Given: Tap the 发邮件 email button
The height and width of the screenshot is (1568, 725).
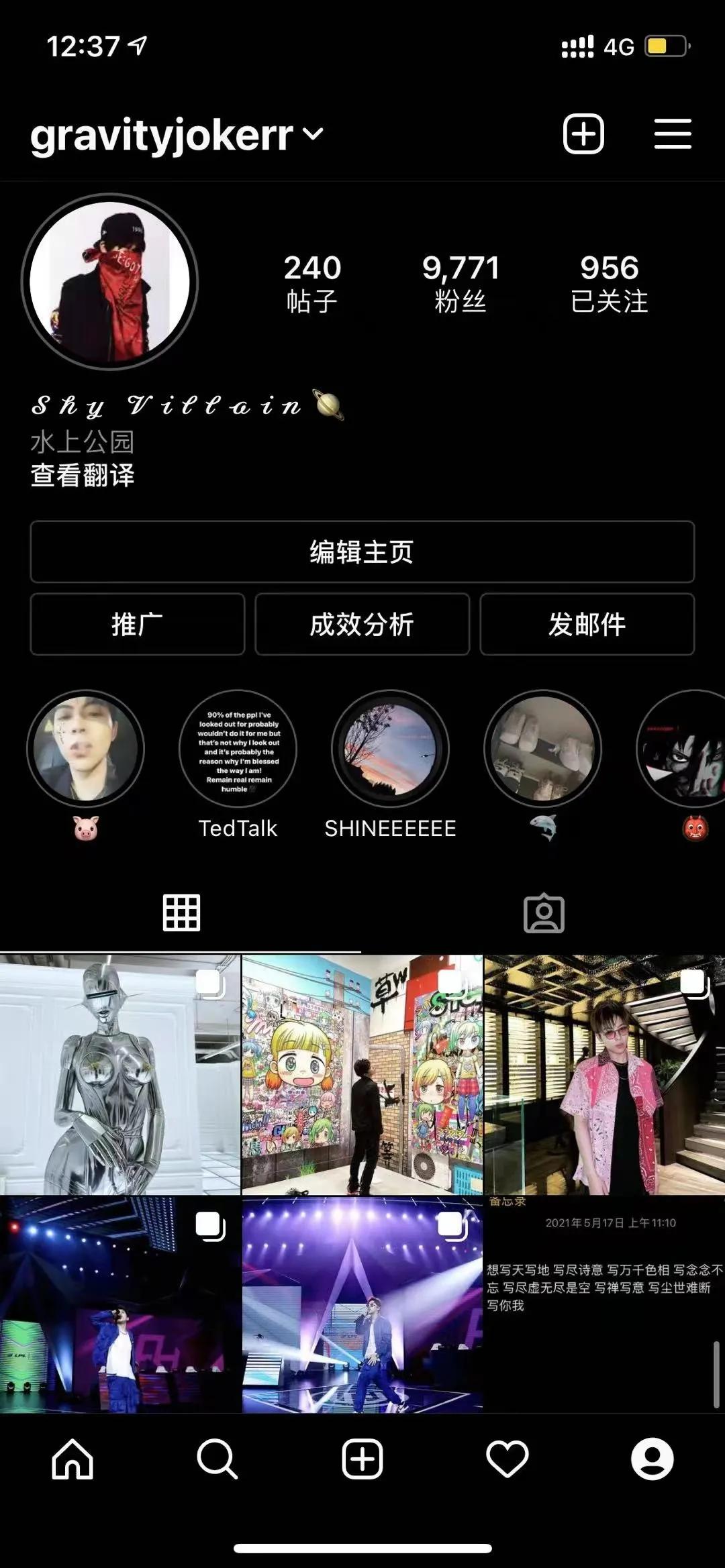Looking at the screenshot, I should coord(587,624).
